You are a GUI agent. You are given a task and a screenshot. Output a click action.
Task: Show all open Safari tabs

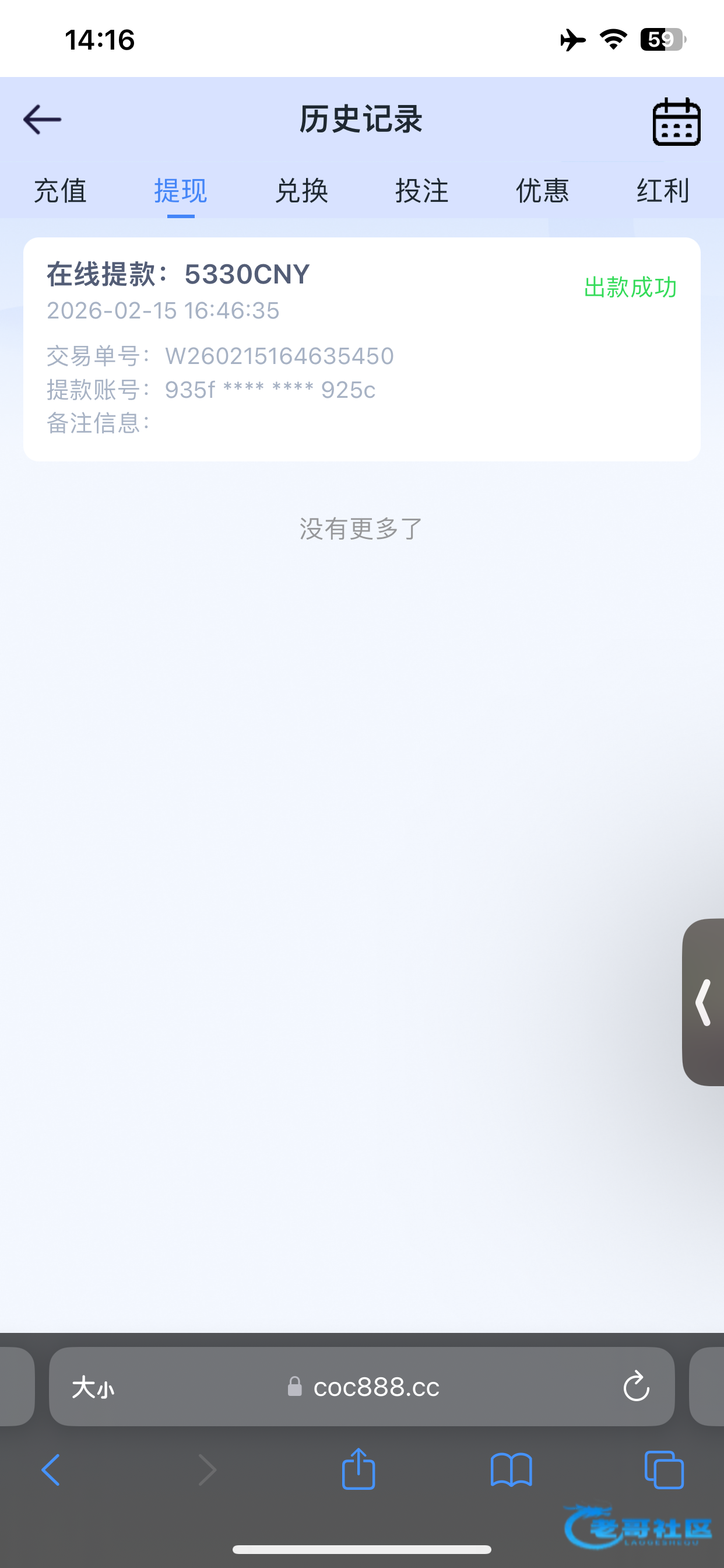pos(664,1470)
